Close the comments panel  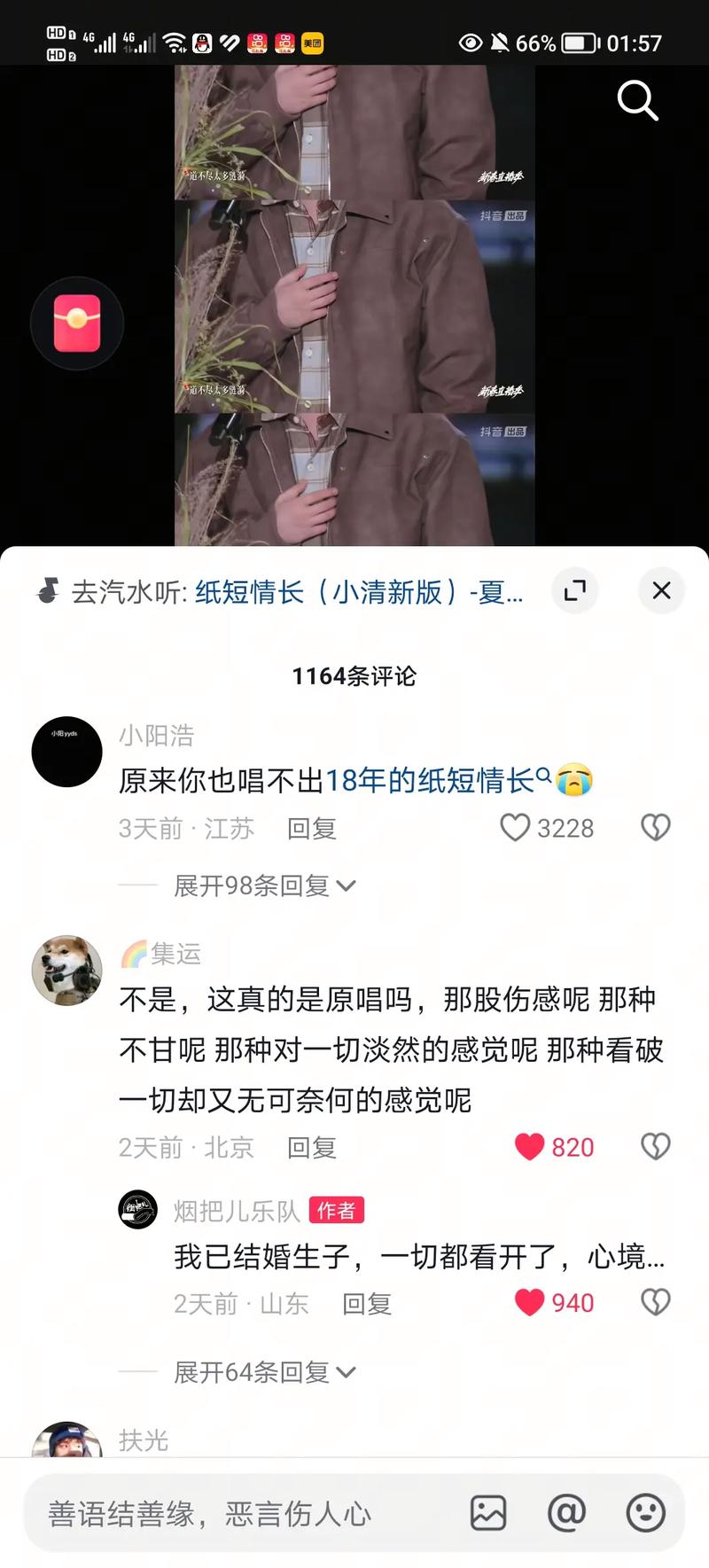661,590
